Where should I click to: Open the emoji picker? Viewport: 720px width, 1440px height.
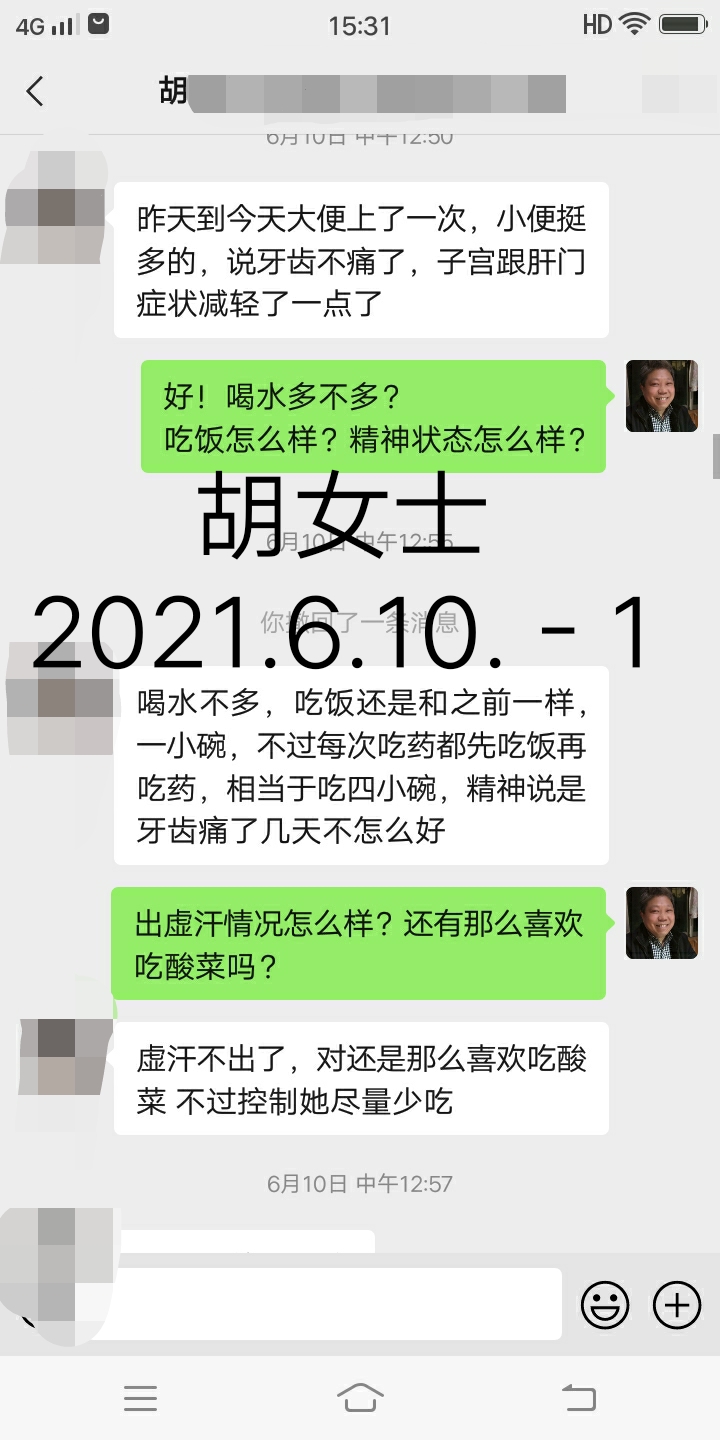pos(605,1305)
